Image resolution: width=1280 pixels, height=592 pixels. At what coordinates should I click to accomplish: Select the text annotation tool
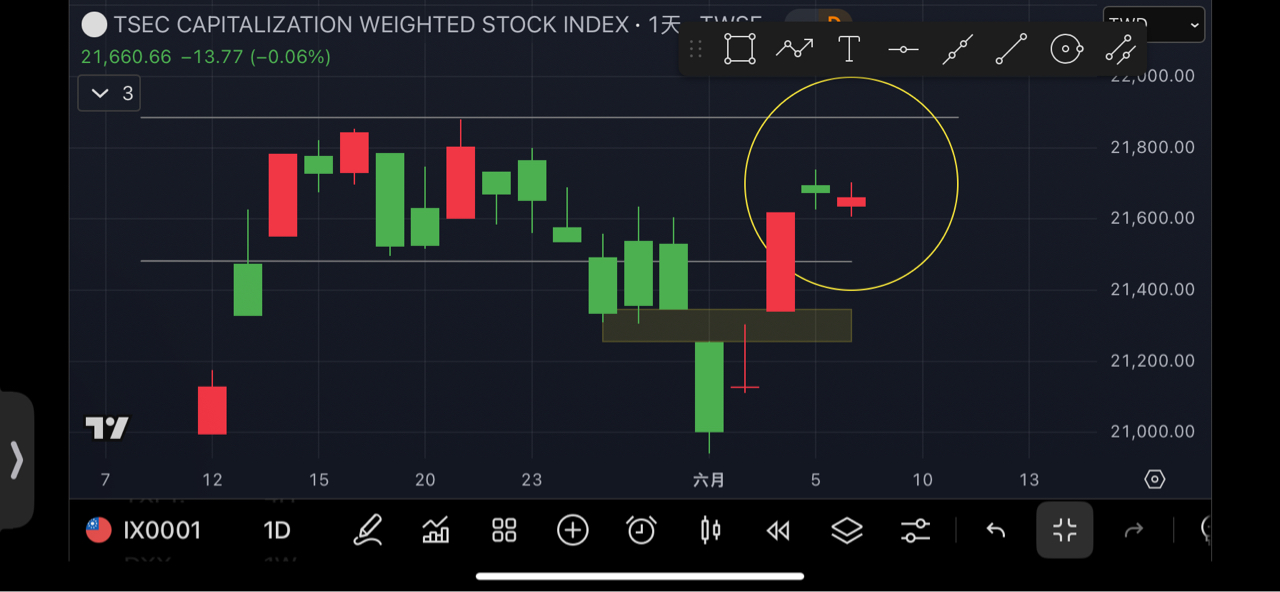[849, 48]
